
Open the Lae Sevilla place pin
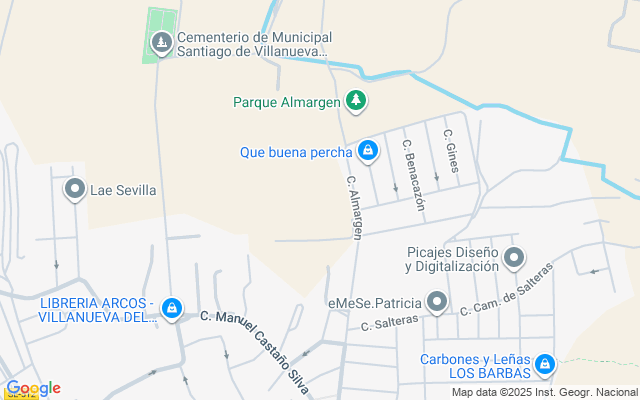click(x=75, y=188)
